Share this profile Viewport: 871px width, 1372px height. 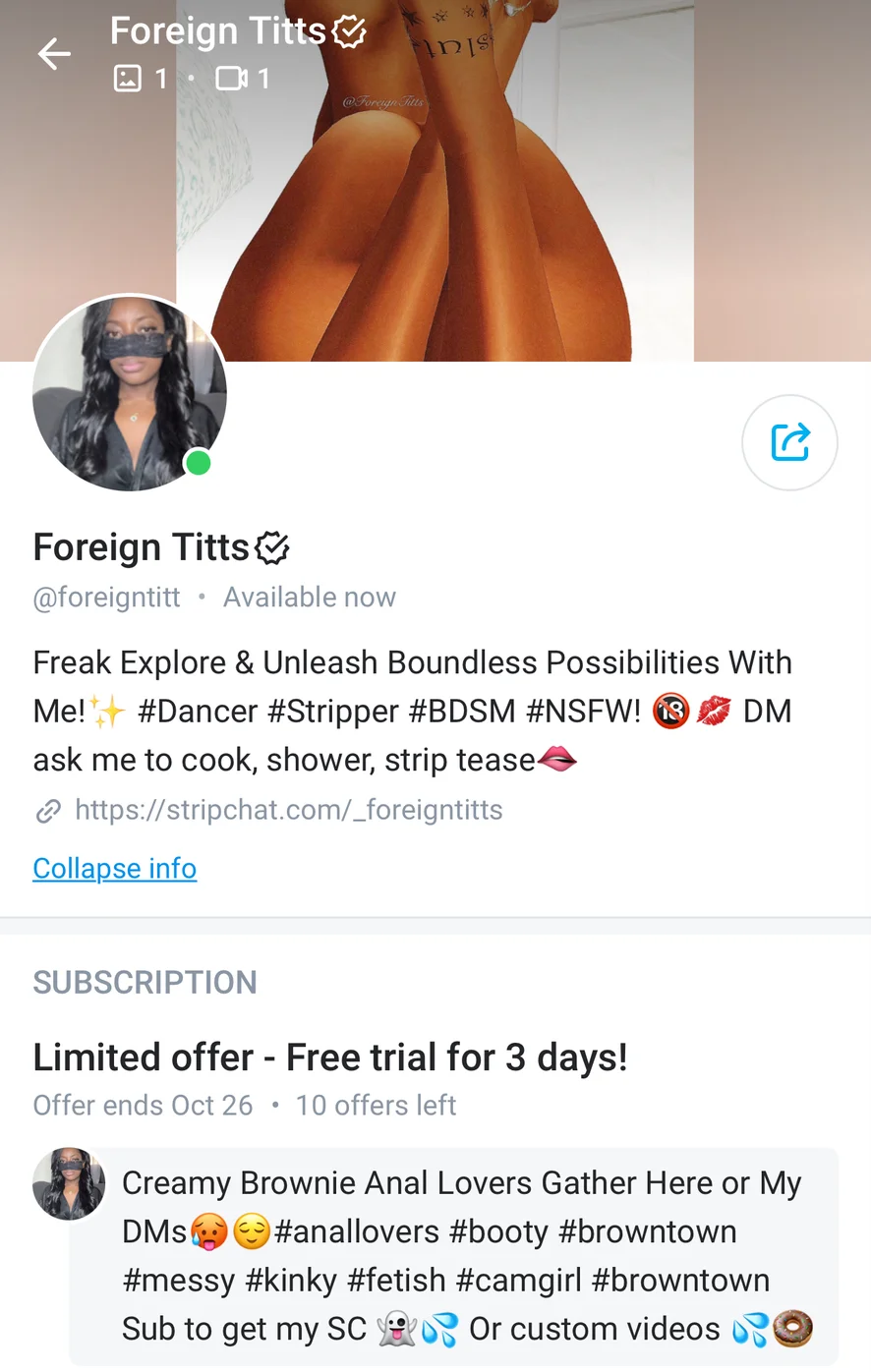(x=789, y=442)
